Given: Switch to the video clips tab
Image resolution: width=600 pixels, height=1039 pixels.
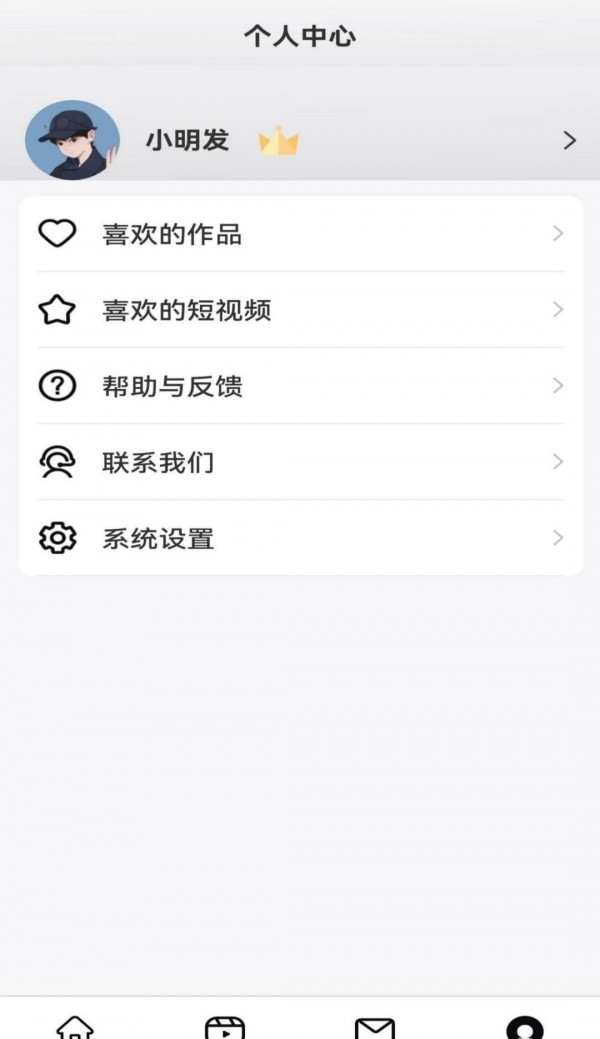Looking at the screenshot, I should click(225, 1027).
